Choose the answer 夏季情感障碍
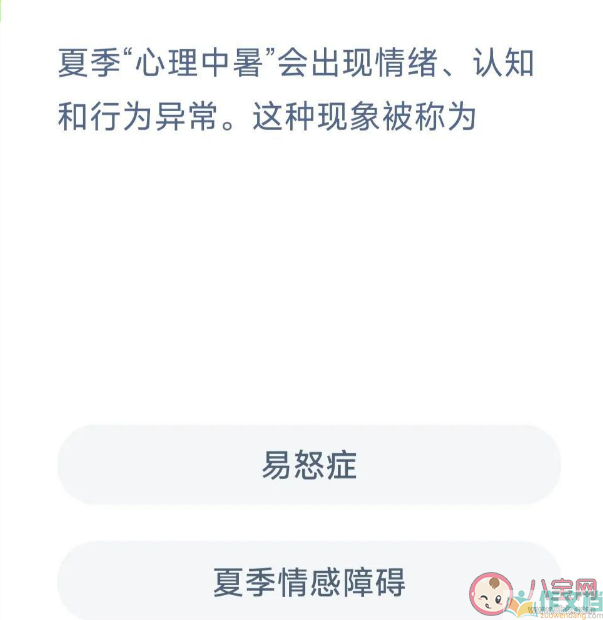This screenshot has height=620, width=603. point(308,581)
